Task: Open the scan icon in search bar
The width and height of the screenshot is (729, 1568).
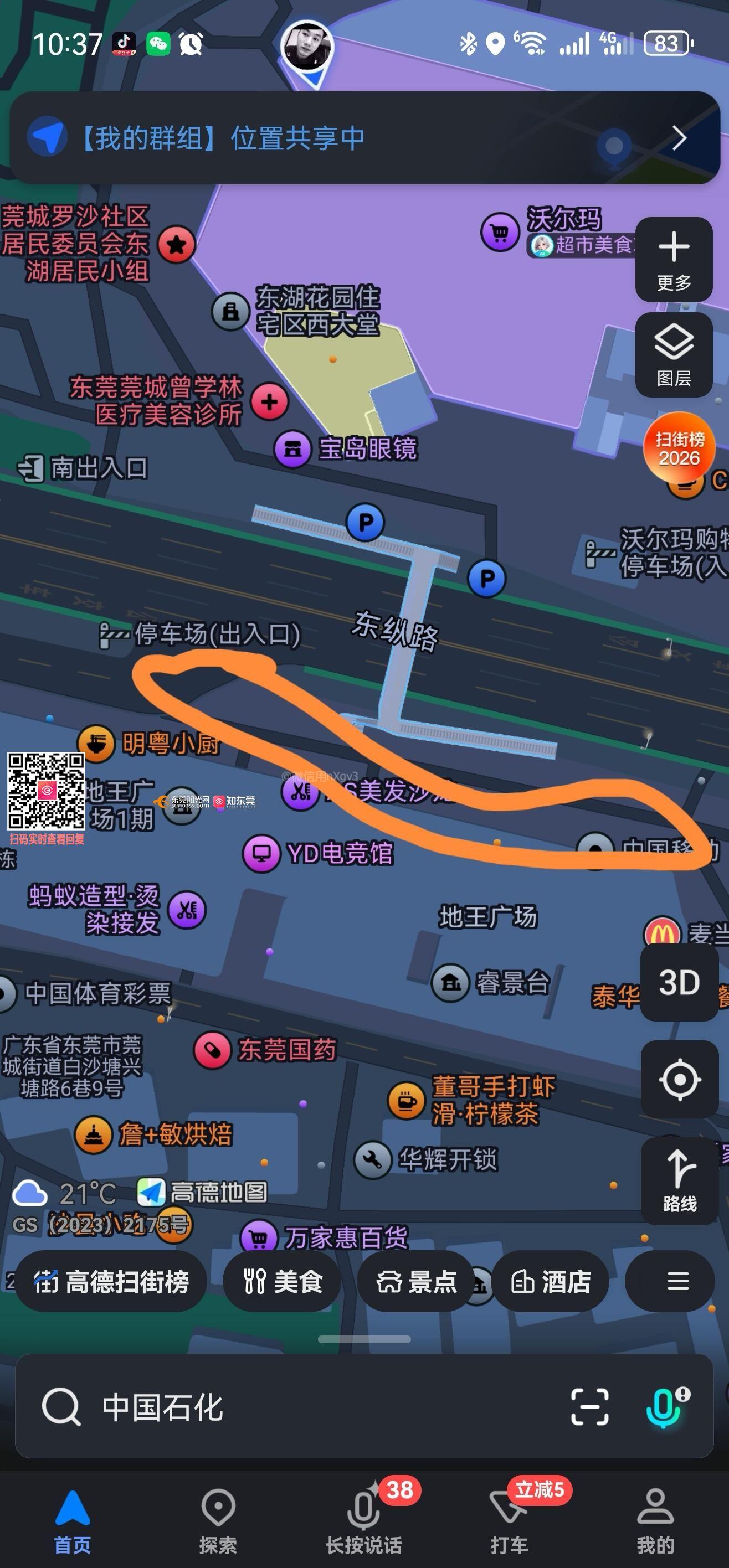Action: (x=589, y=1407)
